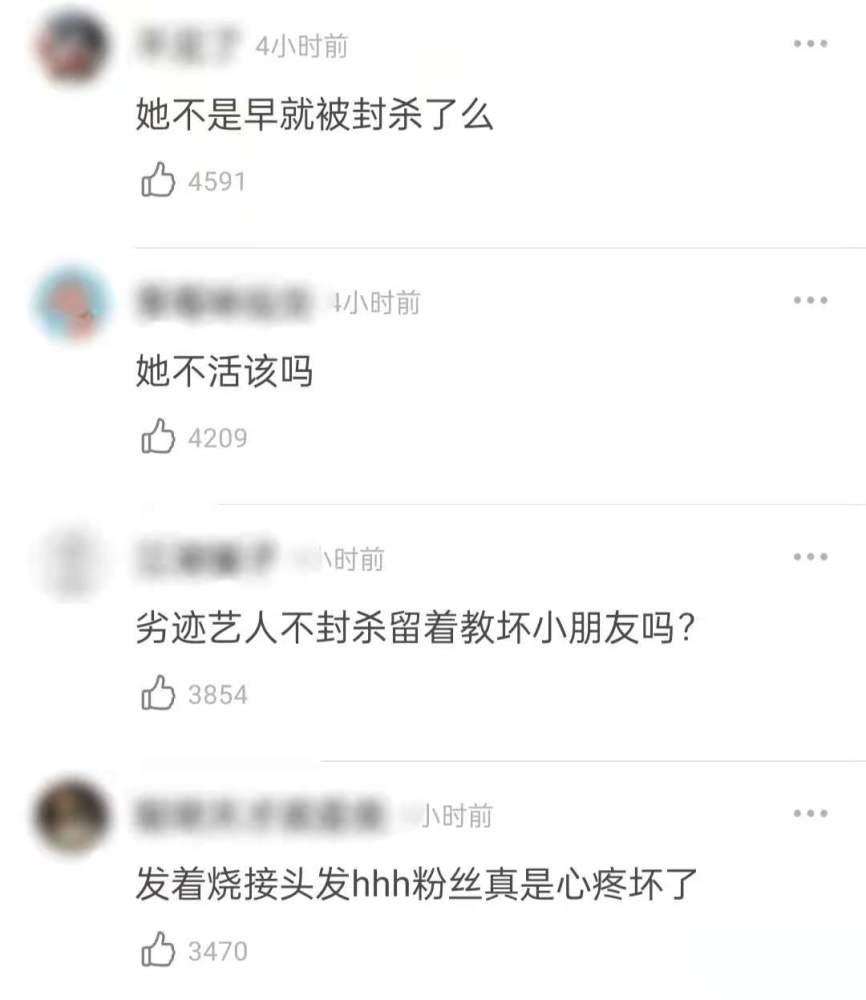Like the comment "她不活该吗"

(158, 438)
